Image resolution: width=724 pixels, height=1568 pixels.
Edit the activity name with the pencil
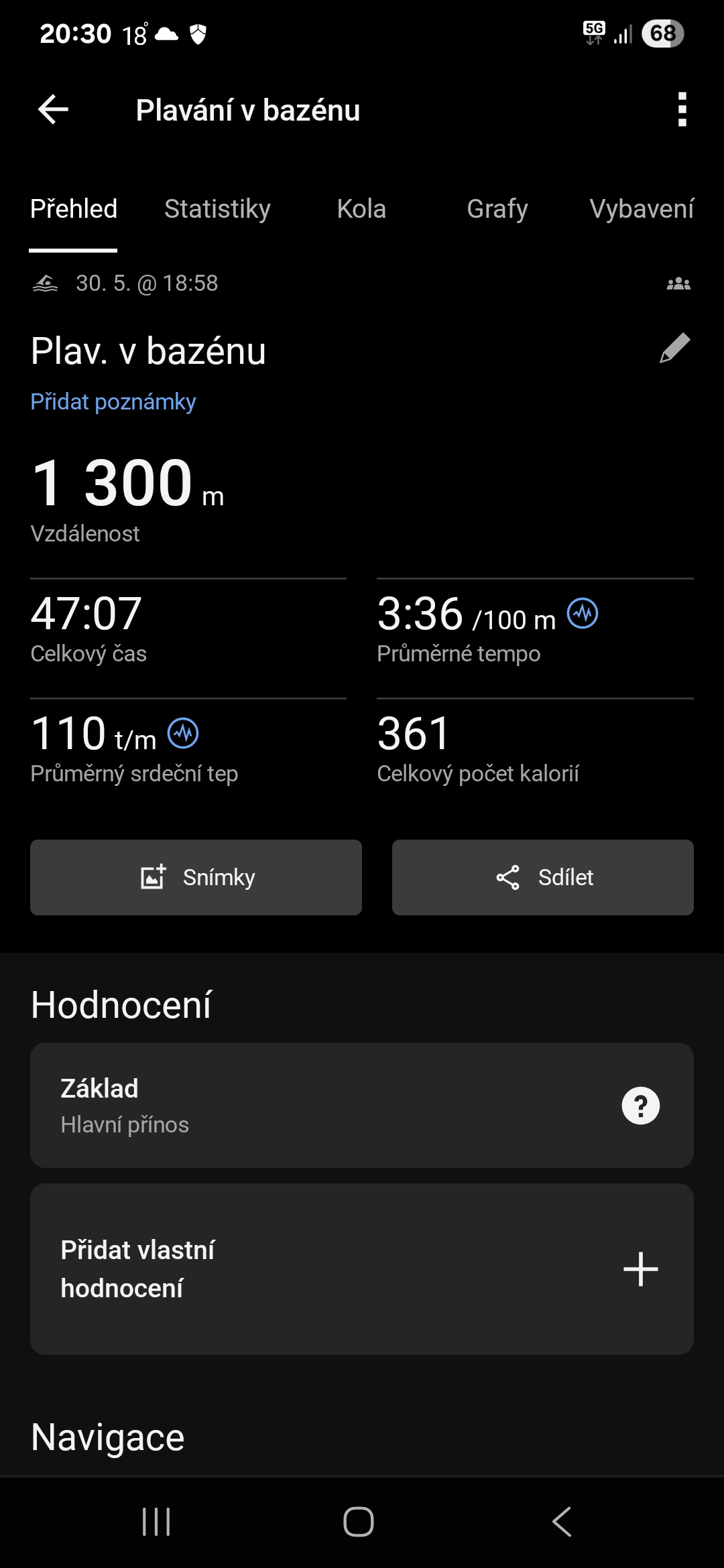(674, 348)
